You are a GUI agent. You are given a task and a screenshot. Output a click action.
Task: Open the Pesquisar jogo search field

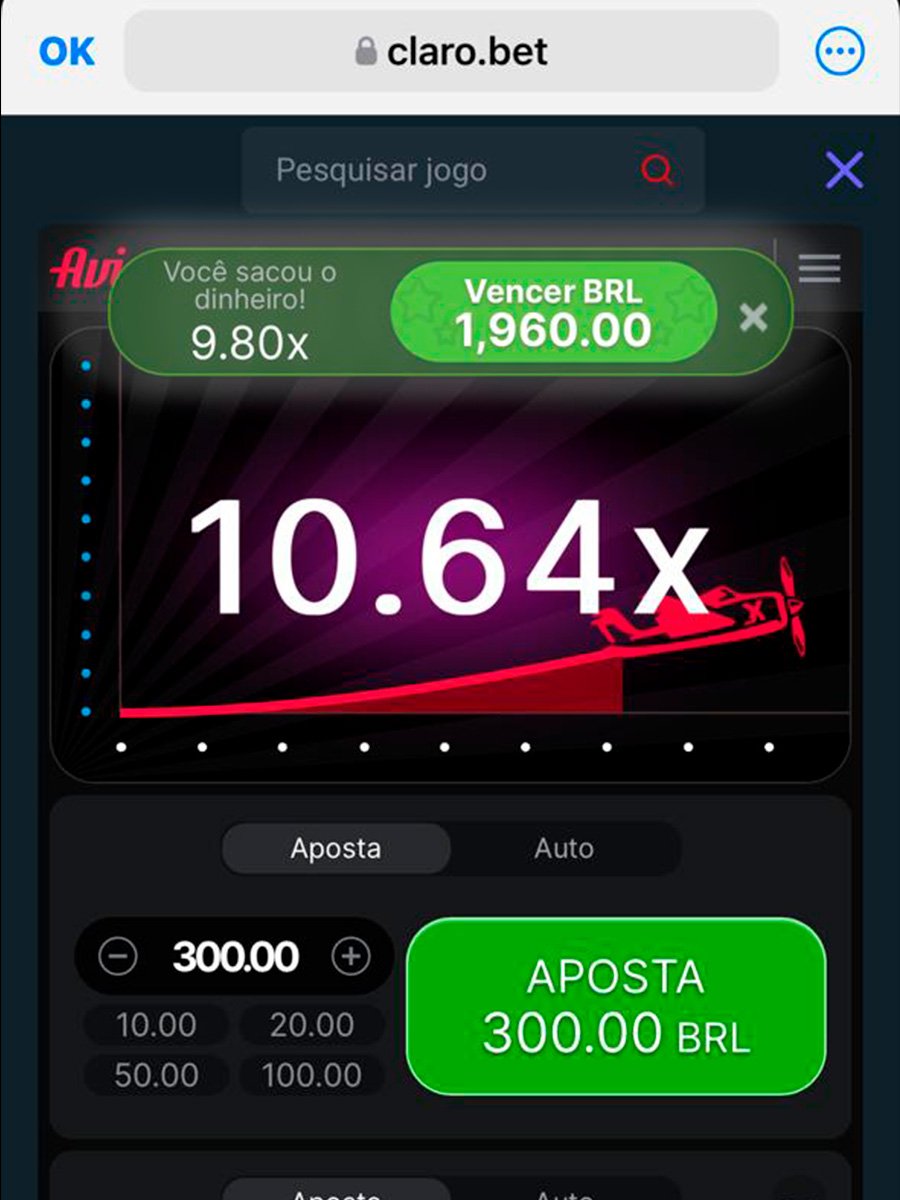click(x=460, y=170)
